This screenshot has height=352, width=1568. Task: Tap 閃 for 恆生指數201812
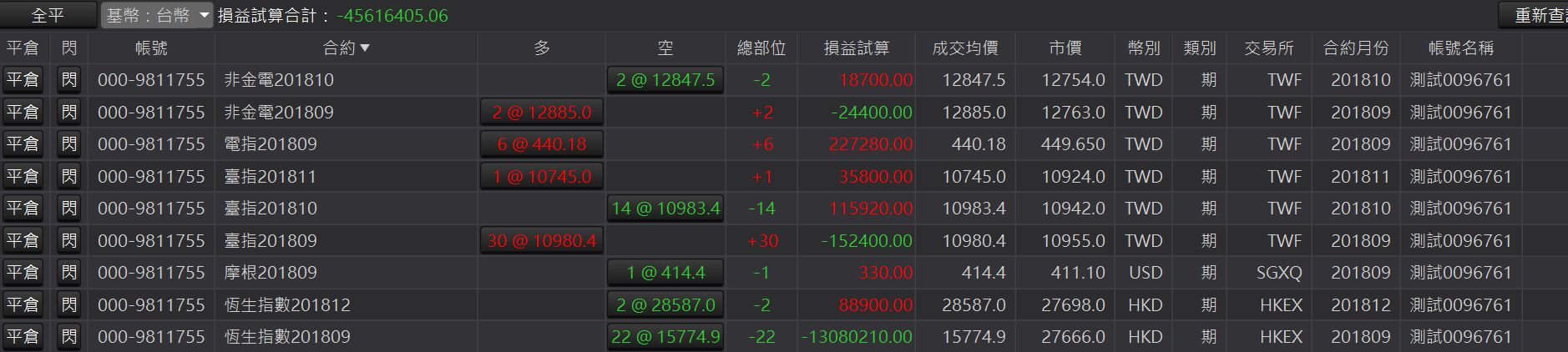(x=69, y=304)
